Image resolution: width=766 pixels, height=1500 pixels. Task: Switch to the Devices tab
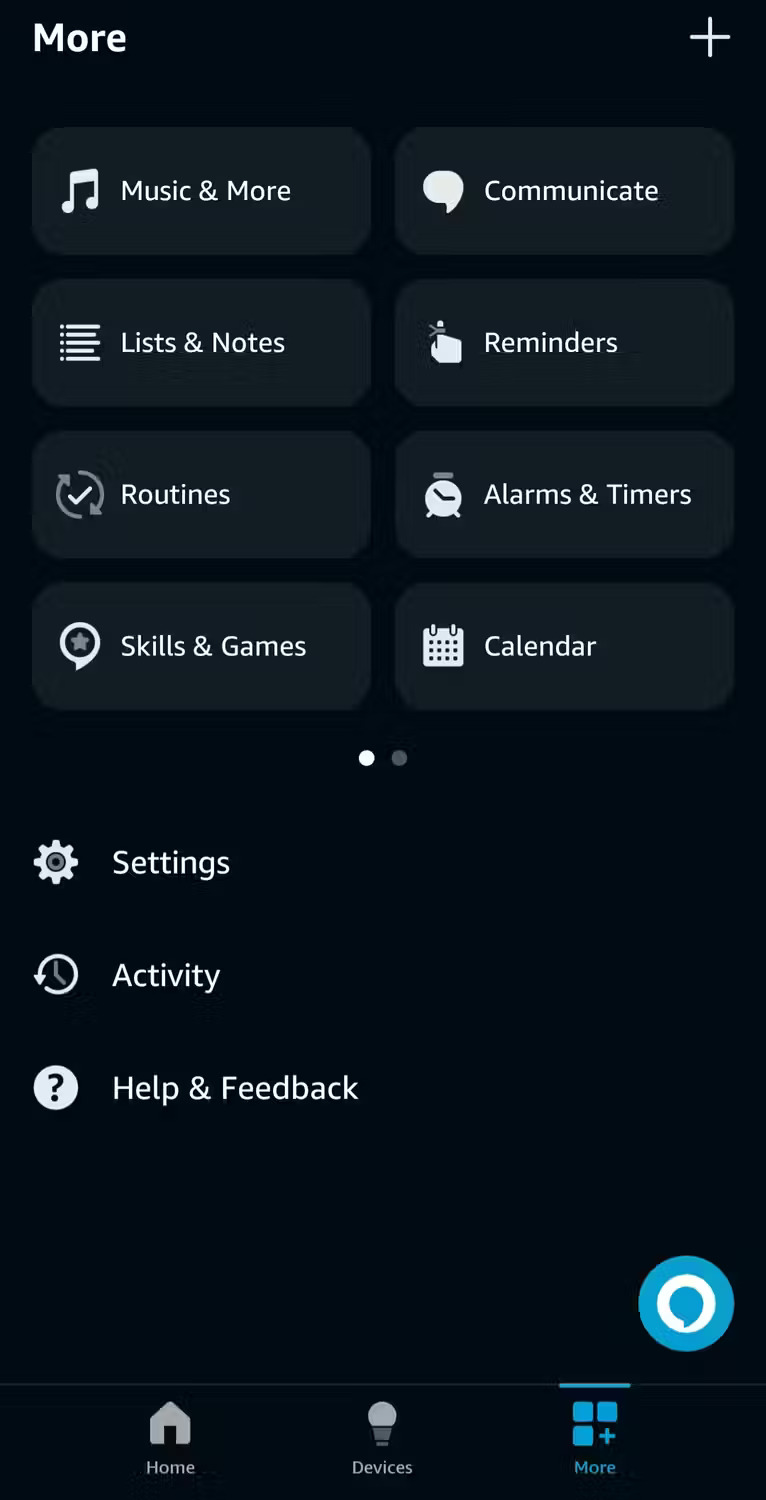(382, 1438)
